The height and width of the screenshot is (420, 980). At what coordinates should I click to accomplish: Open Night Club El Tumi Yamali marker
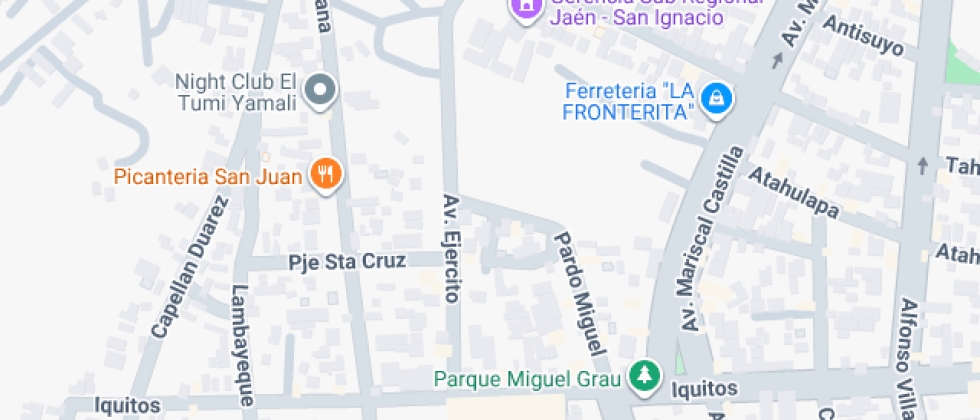point(321,91)
